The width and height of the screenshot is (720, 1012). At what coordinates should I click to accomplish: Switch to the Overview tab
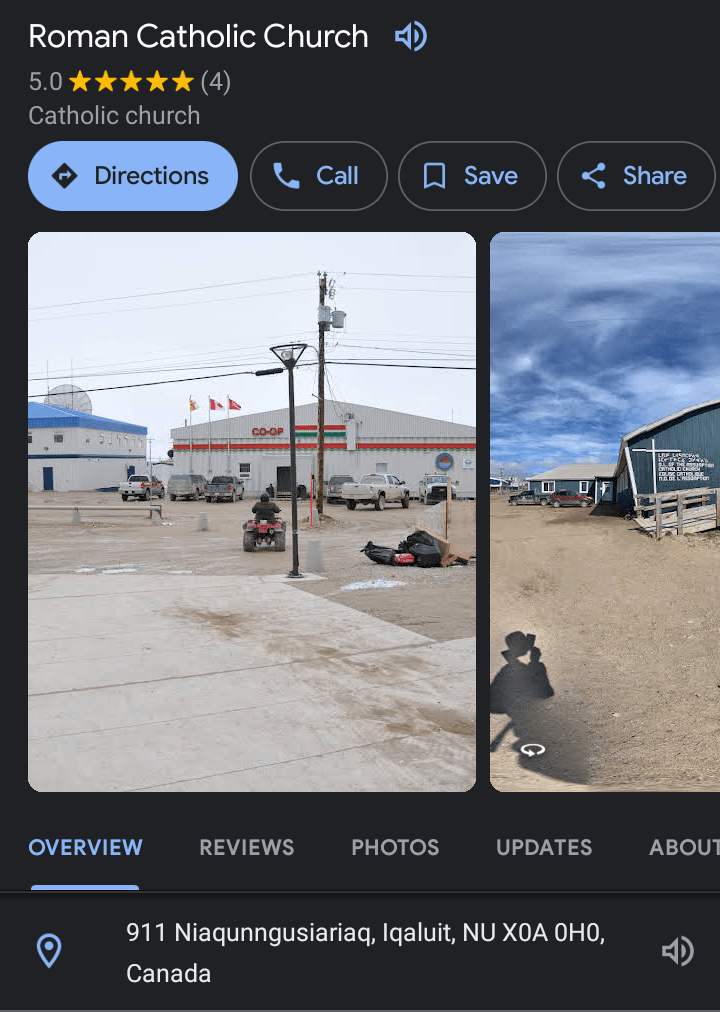(85, 848)
